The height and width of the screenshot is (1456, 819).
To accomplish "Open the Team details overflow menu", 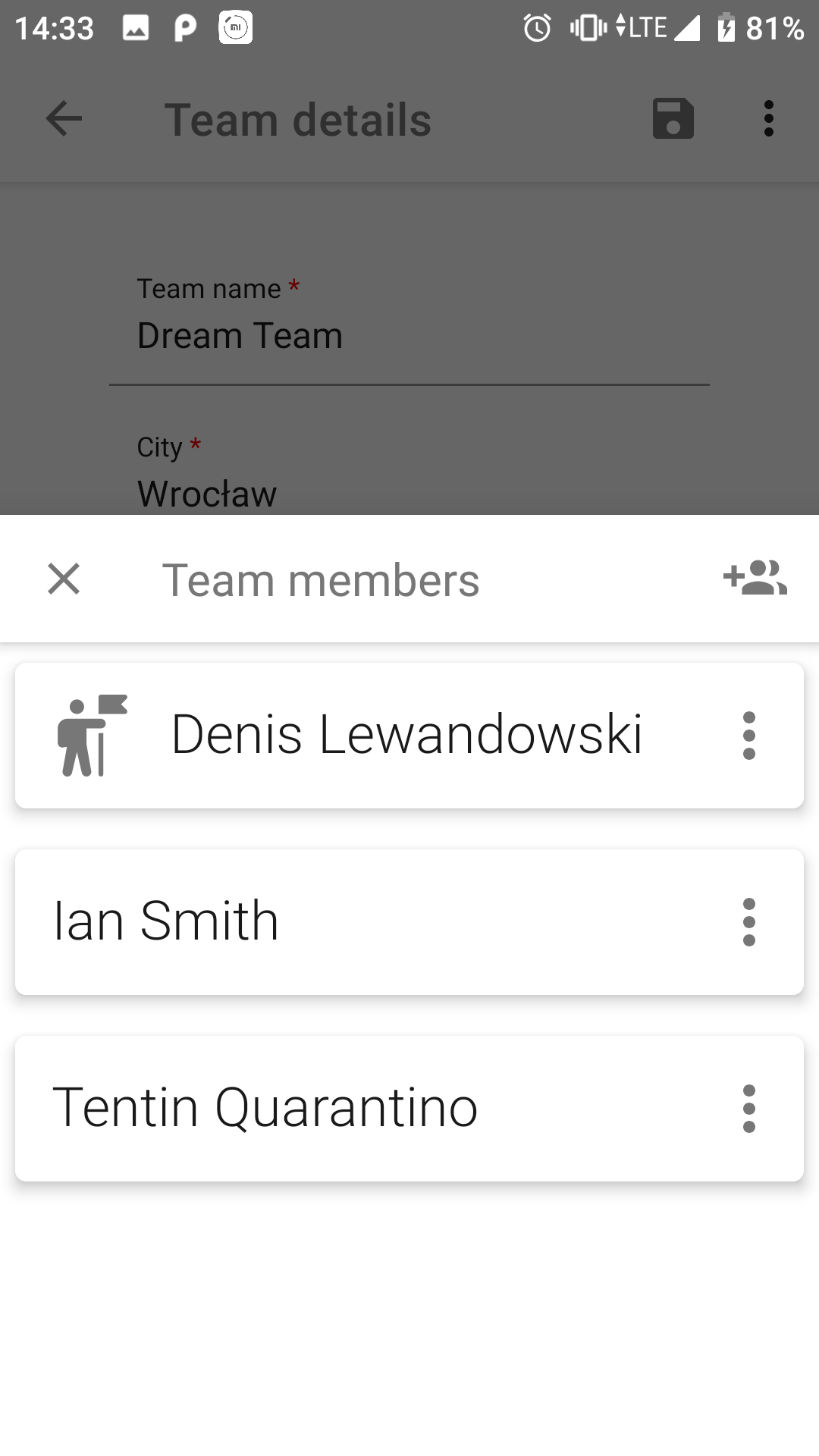I will pos(769,119).
